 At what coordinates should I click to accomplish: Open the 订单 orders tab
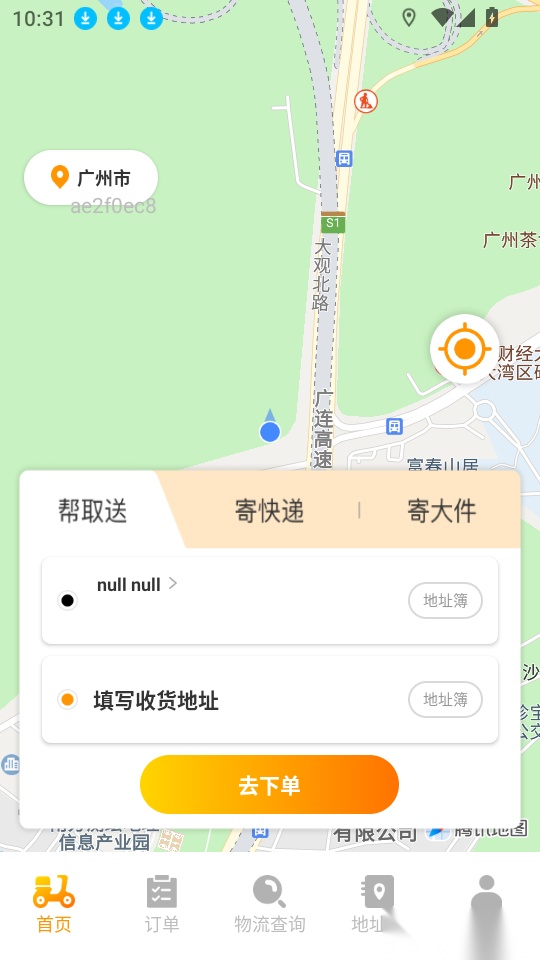[x=162, y=905]
